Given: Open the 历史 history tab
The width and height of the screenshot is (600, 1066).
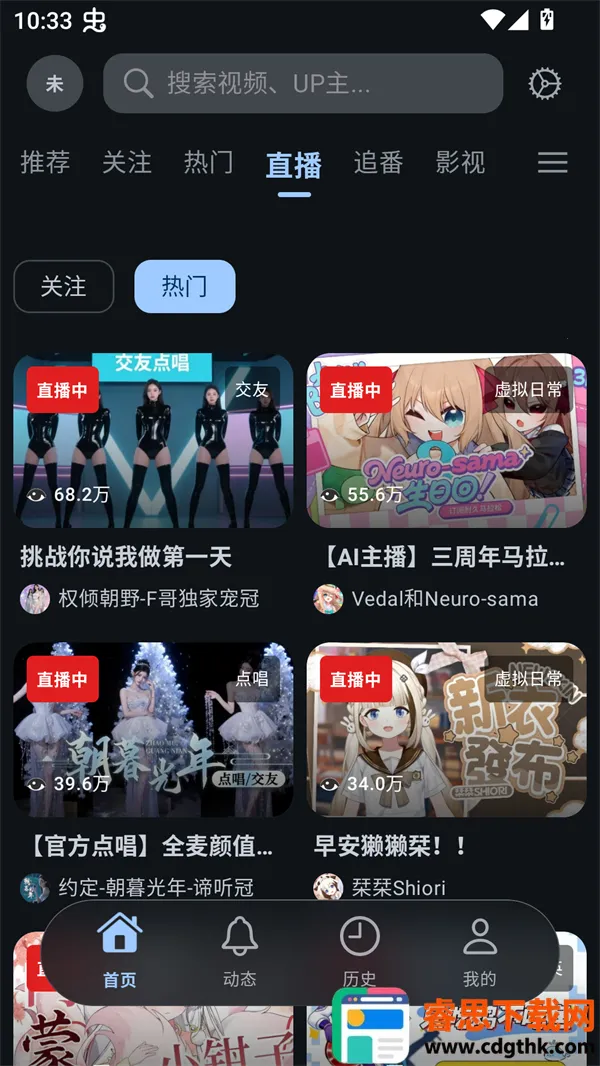Looking at the screenshot, I should [360, 952].
